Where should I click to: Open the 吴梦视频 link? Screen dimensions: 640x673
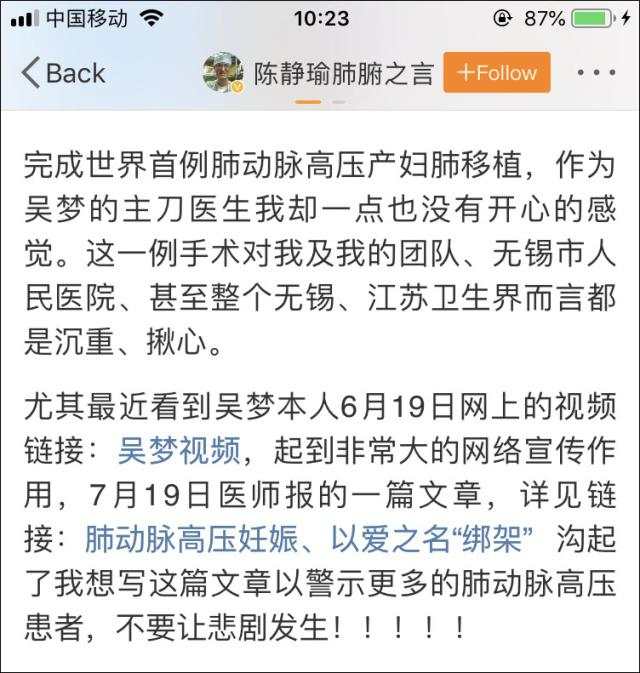(179, 452)
